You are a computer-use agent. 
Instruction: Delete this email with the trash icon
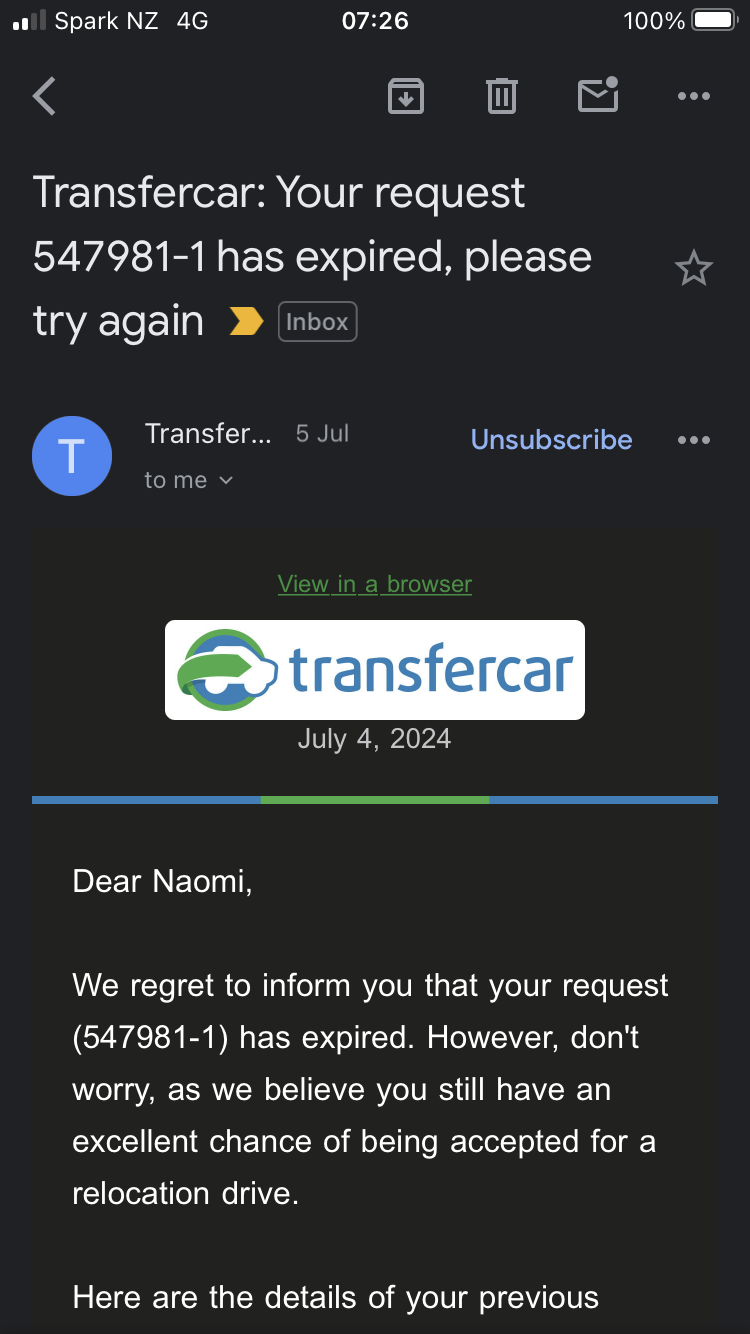(x=501, y=96)
